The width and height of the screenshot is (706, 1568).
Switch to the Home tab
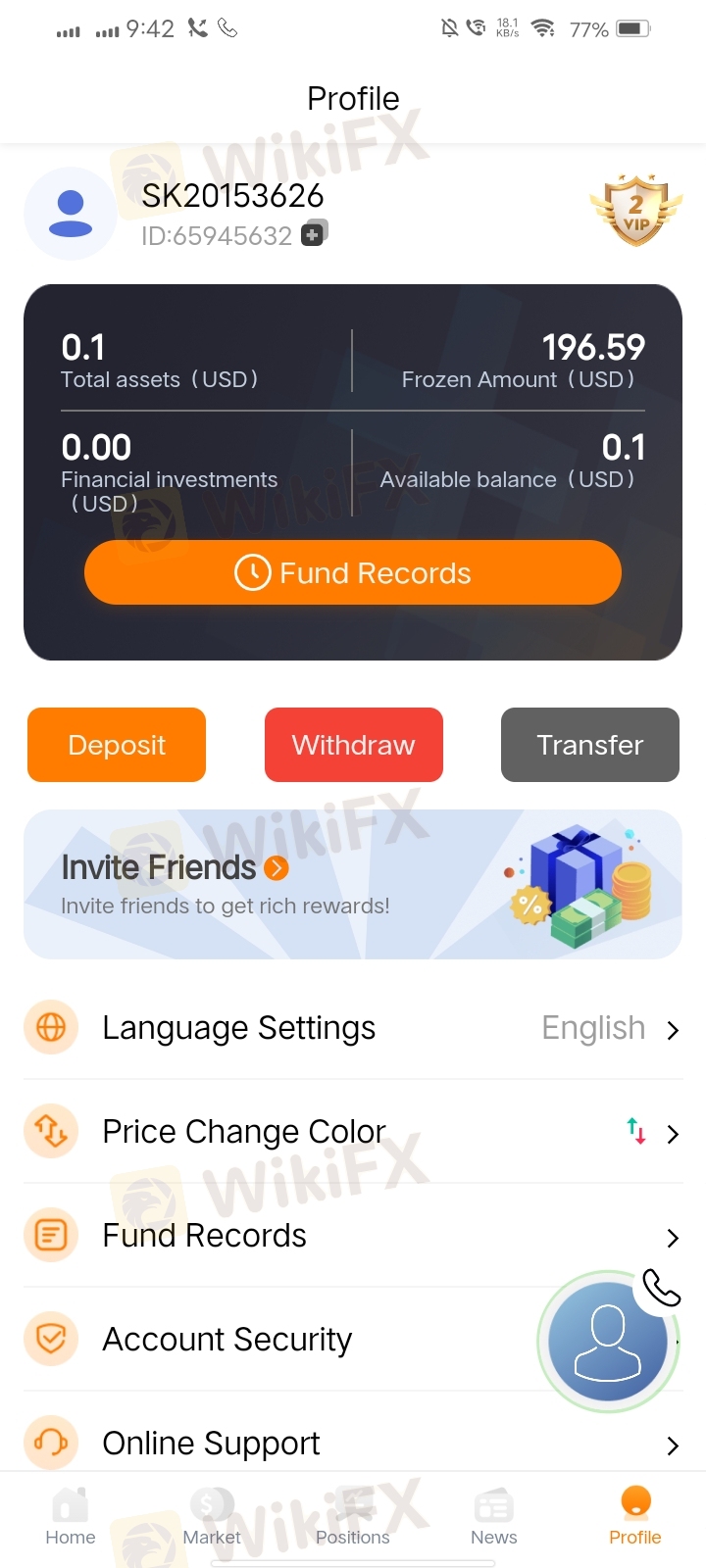point(71,1517)
